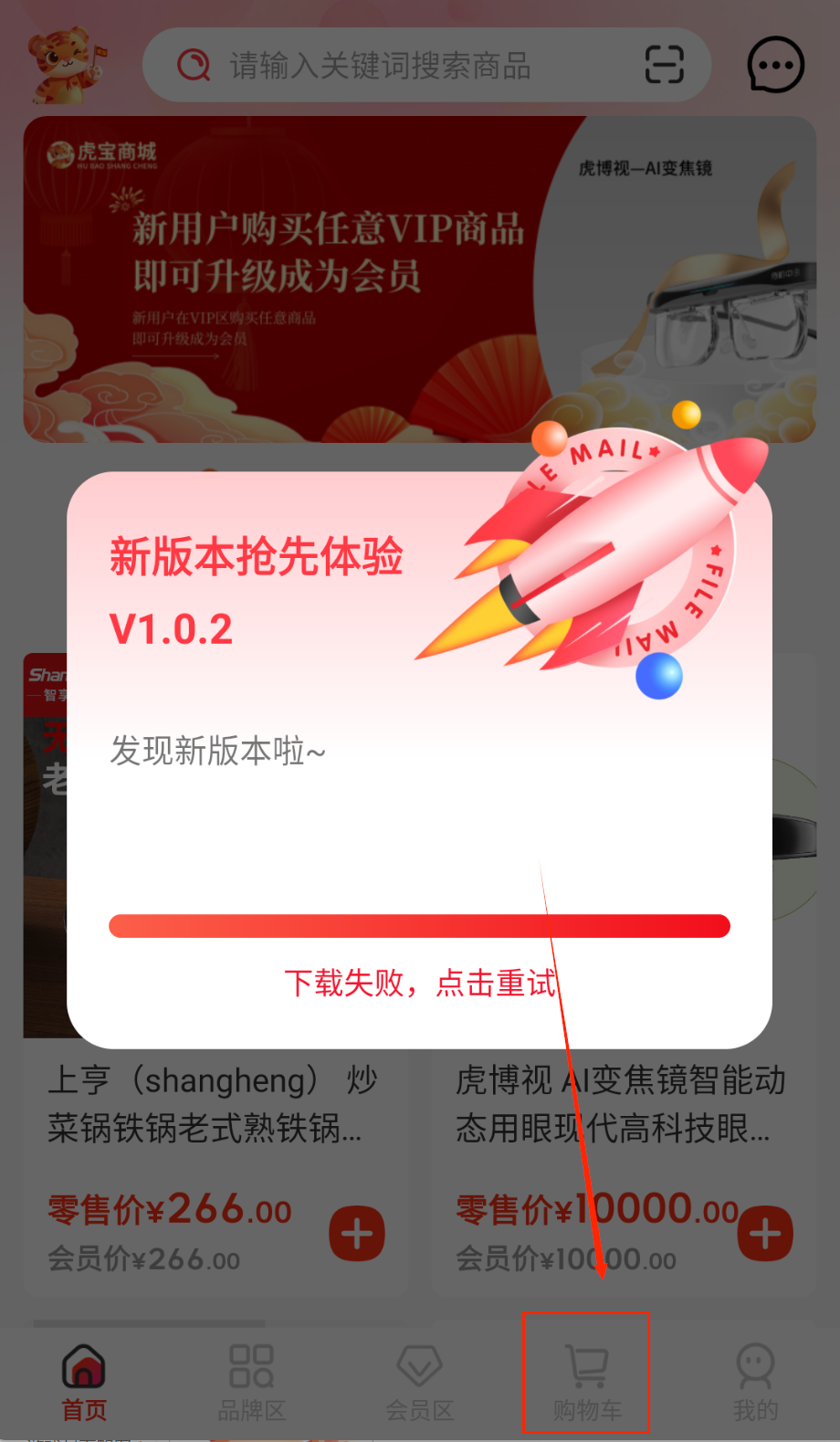This screenshot has height=1442, width=840.
Task: Open the 购物车 cart tab
Action: coord(586,1382)
